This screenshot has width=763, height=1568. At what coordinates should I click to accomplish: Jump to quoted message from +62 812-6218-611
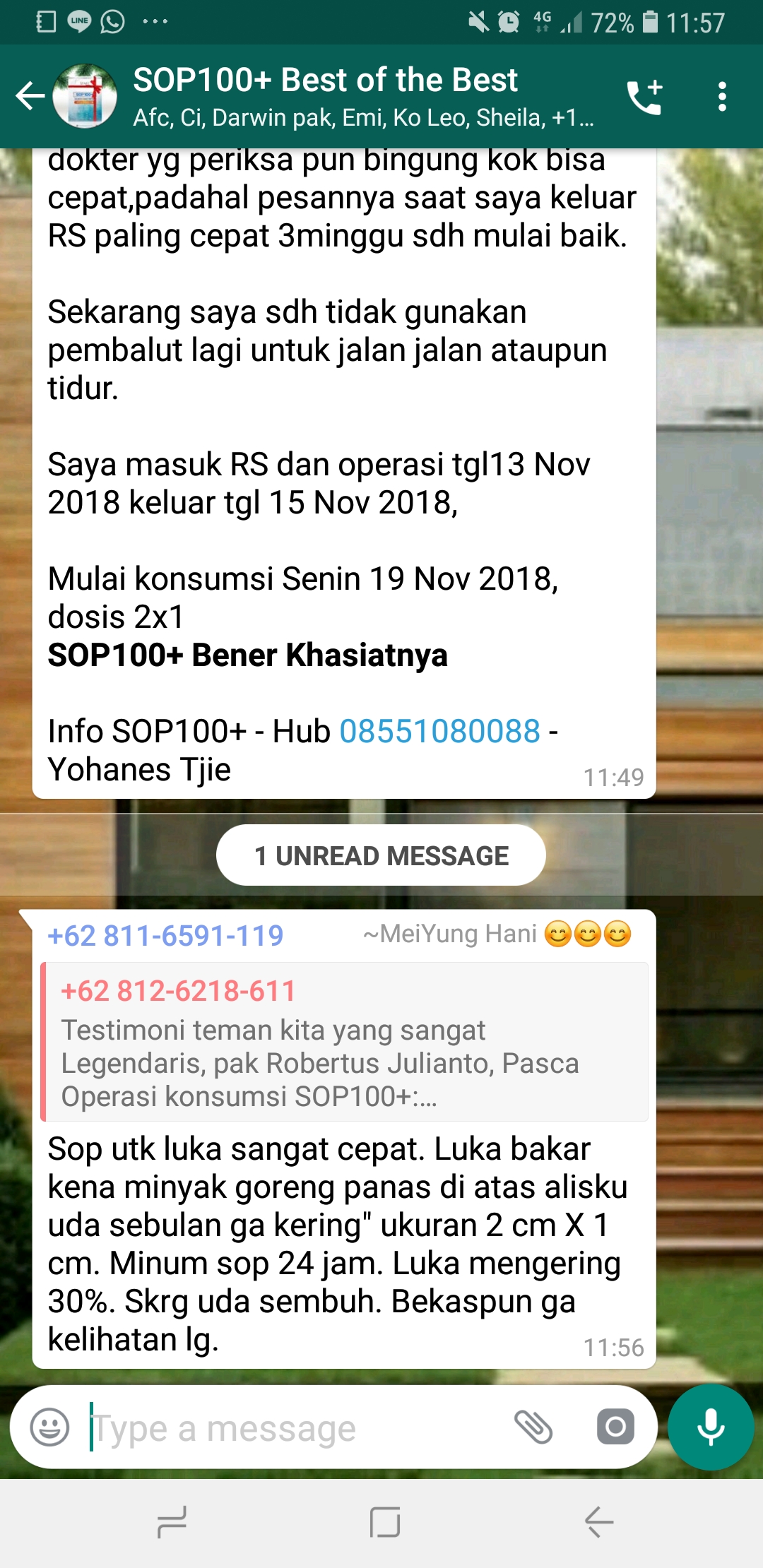click(345, 1042)
